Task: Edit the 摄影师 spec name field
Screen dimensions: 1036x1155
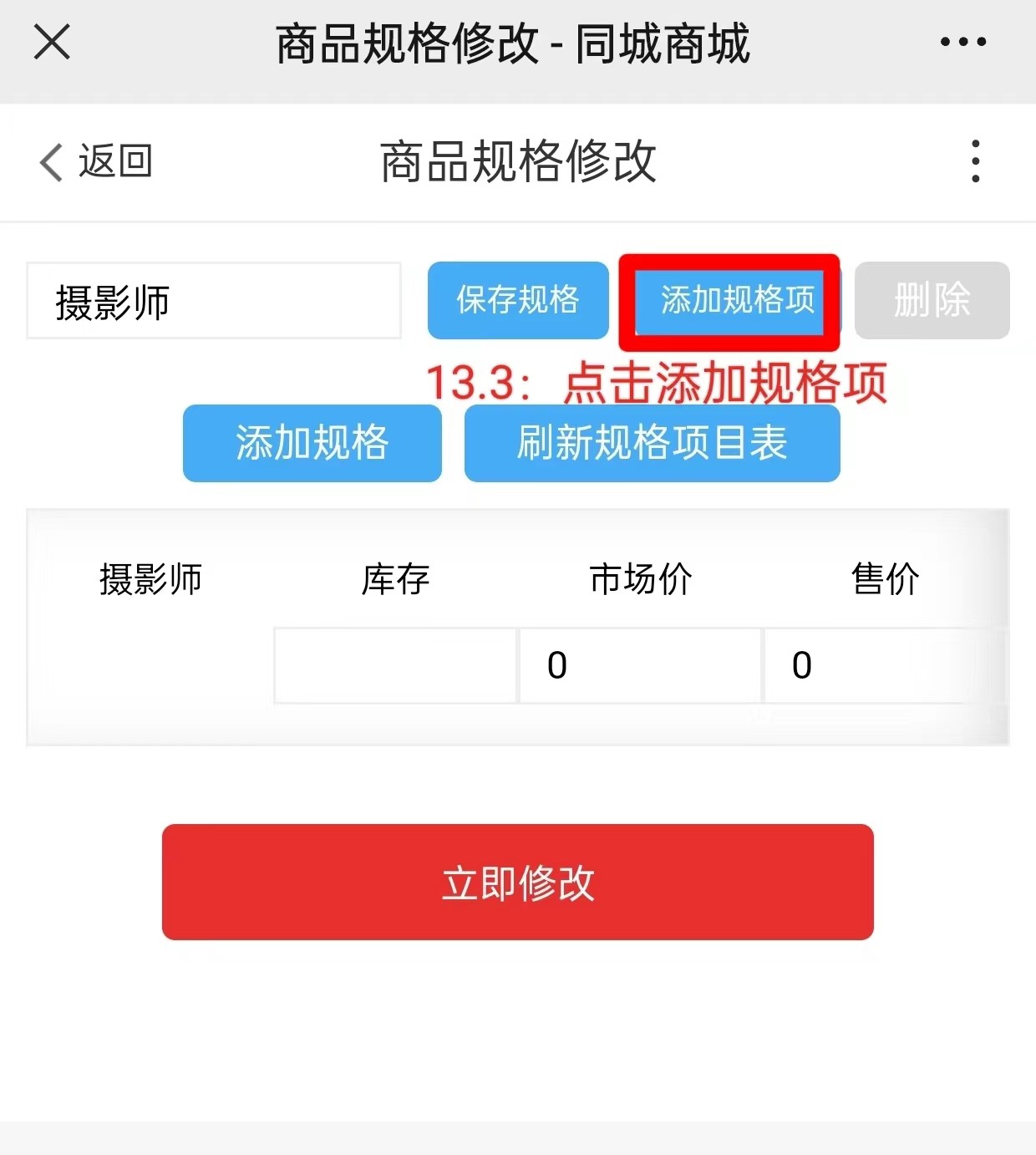Action: coord(214,301)
